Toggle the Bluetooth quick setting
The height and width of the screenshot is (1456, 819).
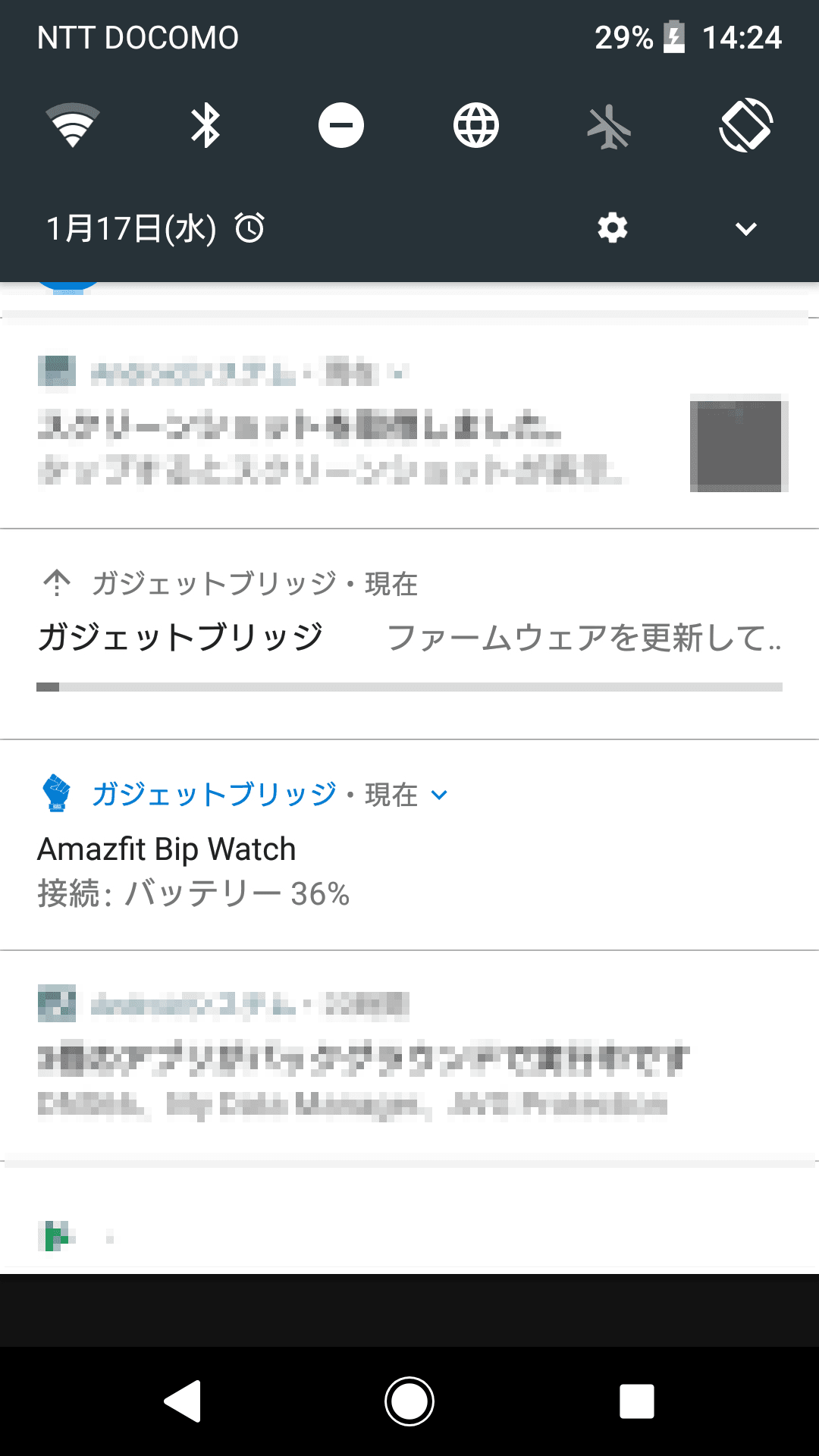[206, 125]
